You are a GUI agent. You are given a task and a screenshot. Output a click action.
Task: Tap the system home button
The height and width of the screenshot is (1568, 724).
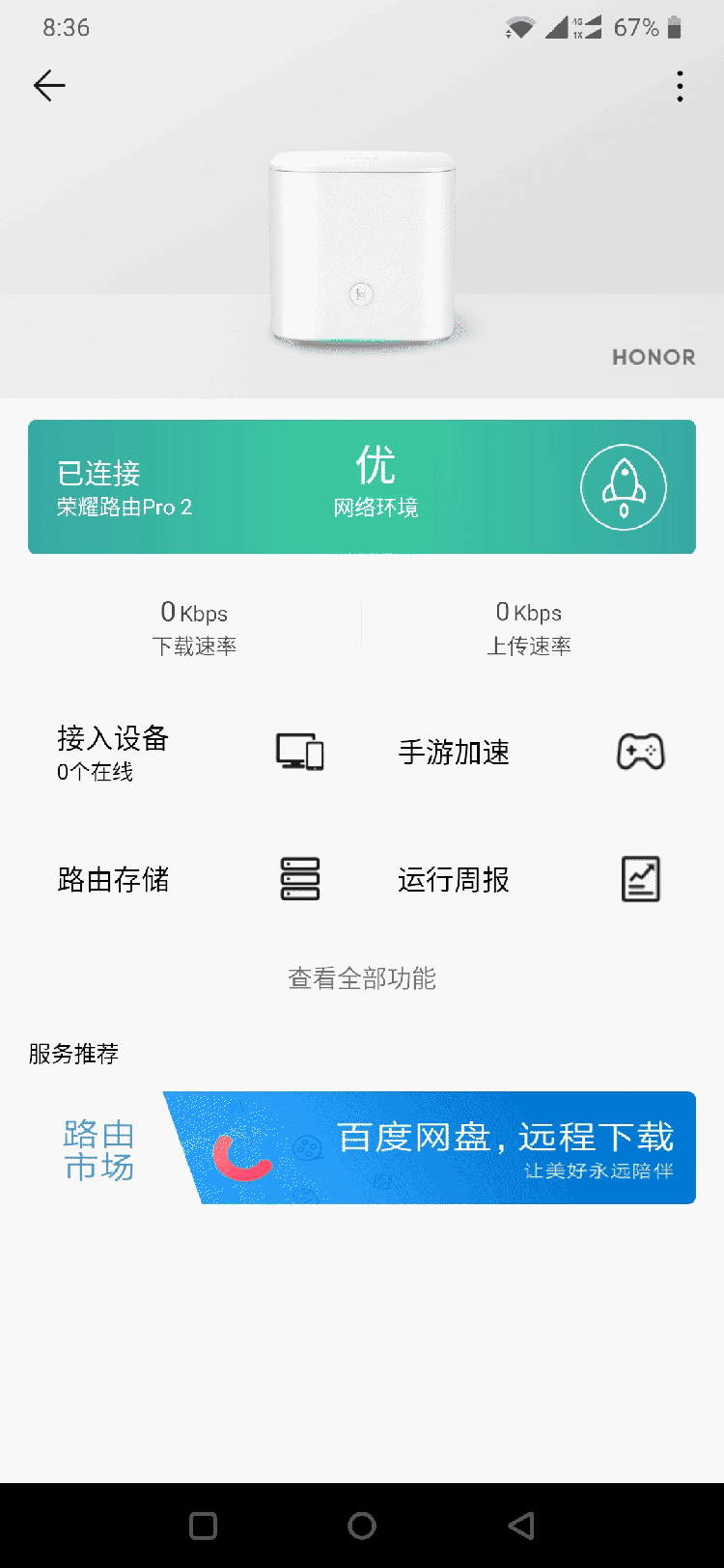click(x=362, y=1526)
